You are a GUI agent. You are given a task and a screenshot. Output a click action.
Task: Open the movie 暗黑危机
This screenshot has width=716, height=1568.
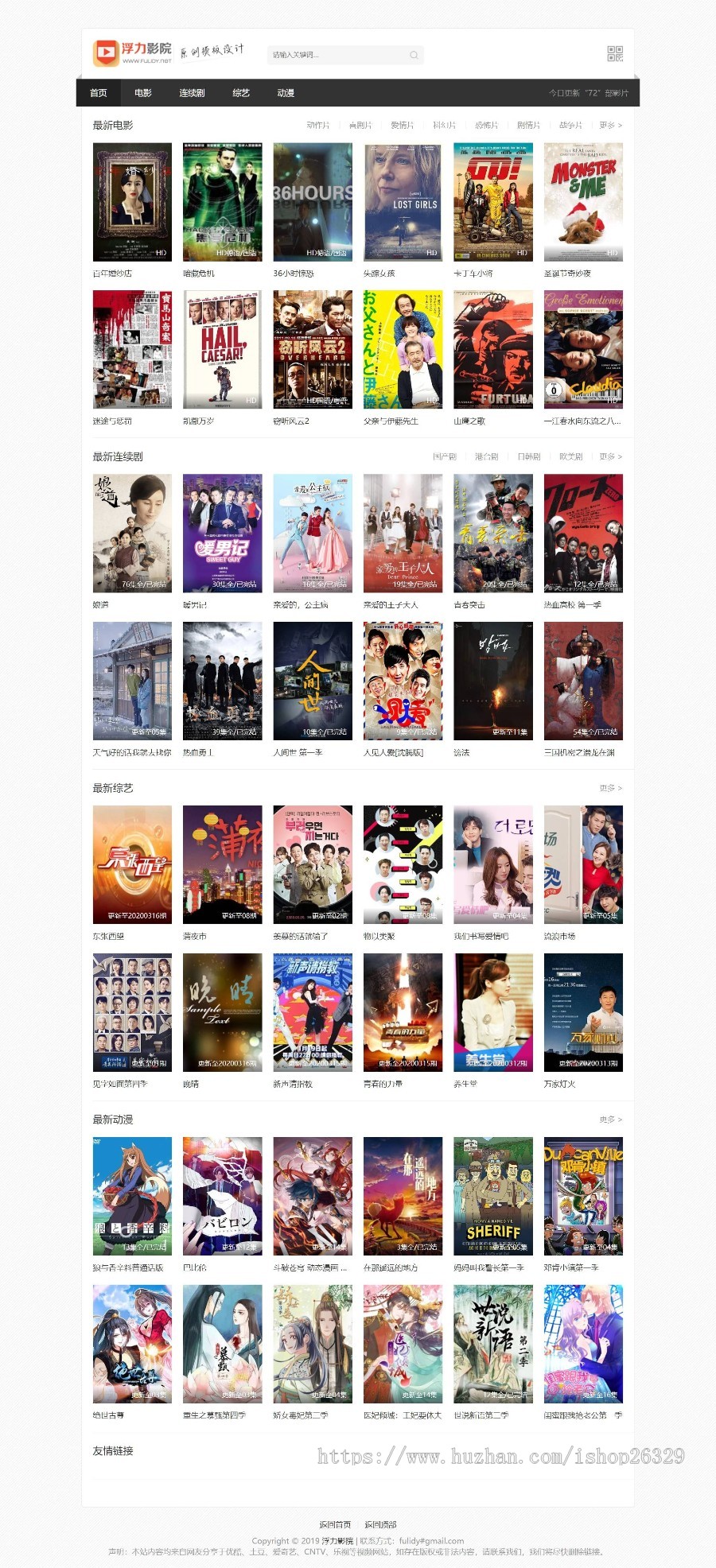click(x=222, y=202)
